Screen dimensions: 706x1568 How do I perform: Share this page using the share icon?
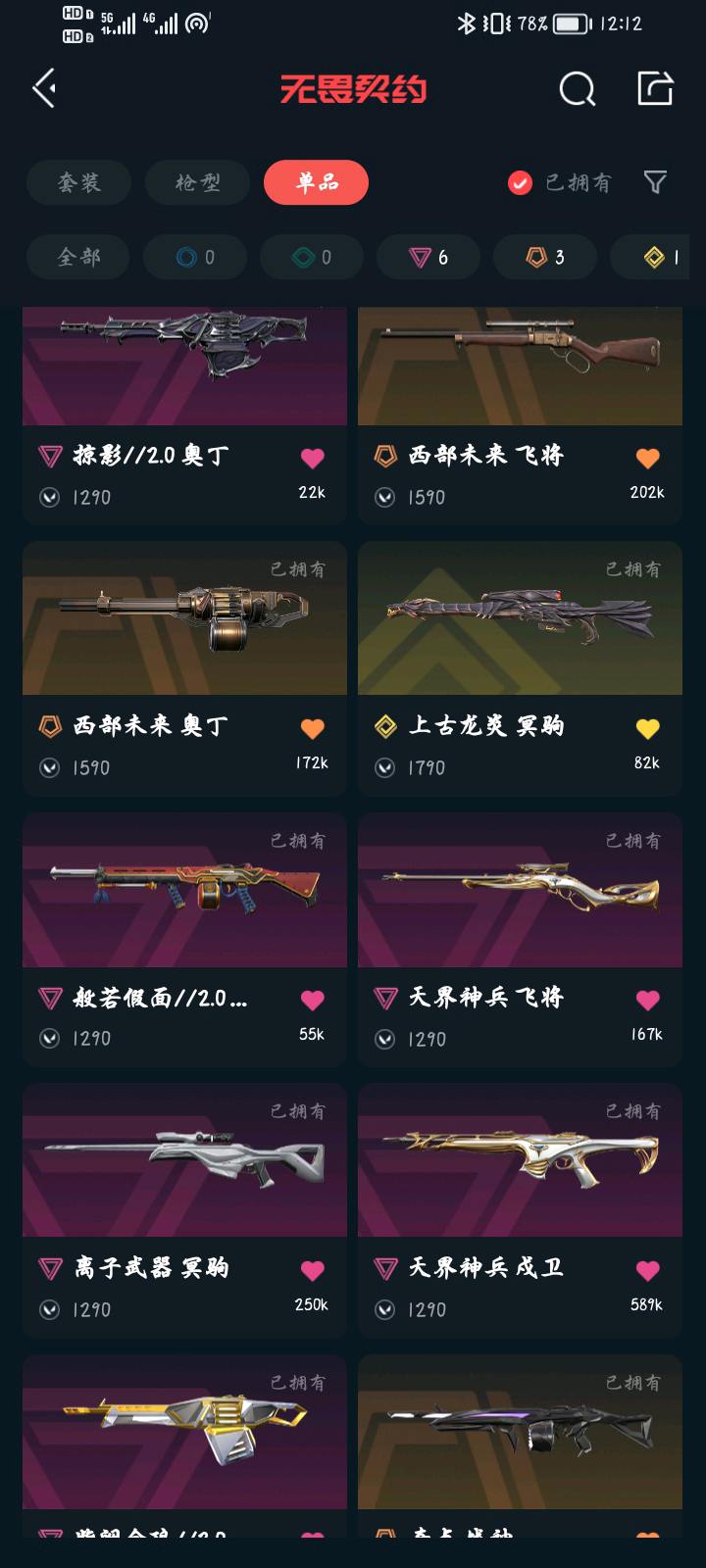coord(655,88)
